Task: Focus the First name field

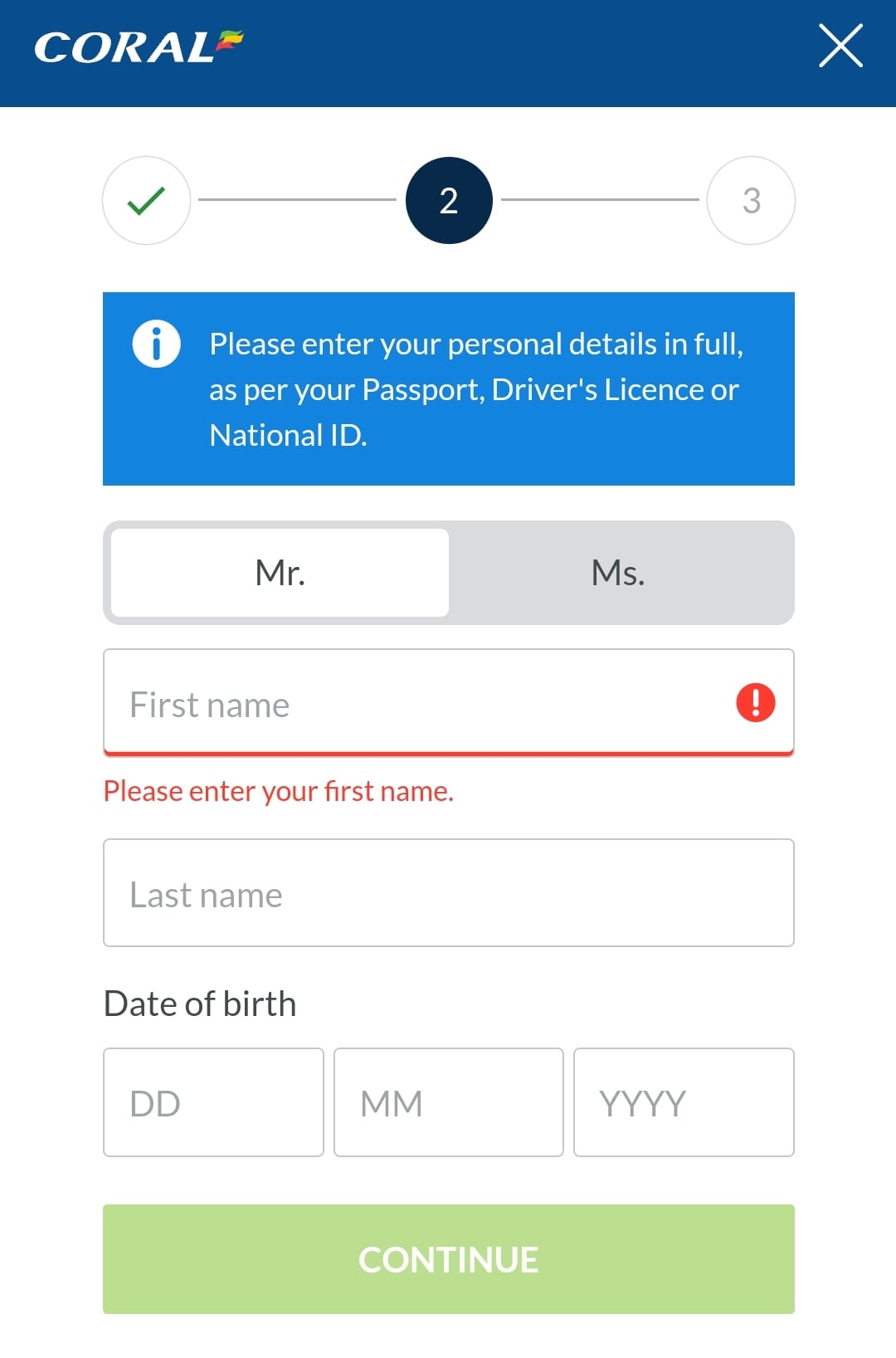Action: 415,704
